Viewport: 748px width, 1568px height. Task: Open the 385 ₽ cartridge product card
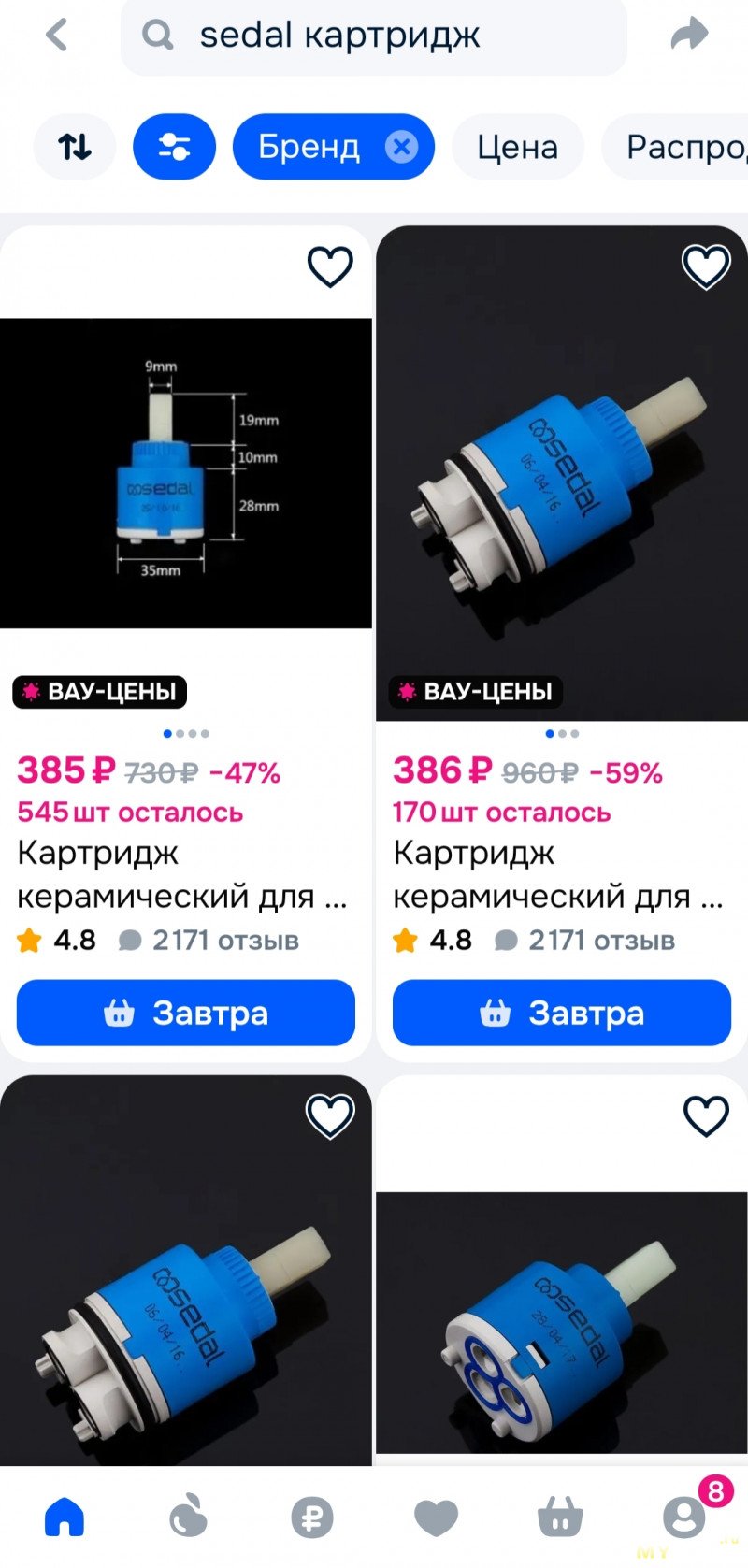coord(185,473)
